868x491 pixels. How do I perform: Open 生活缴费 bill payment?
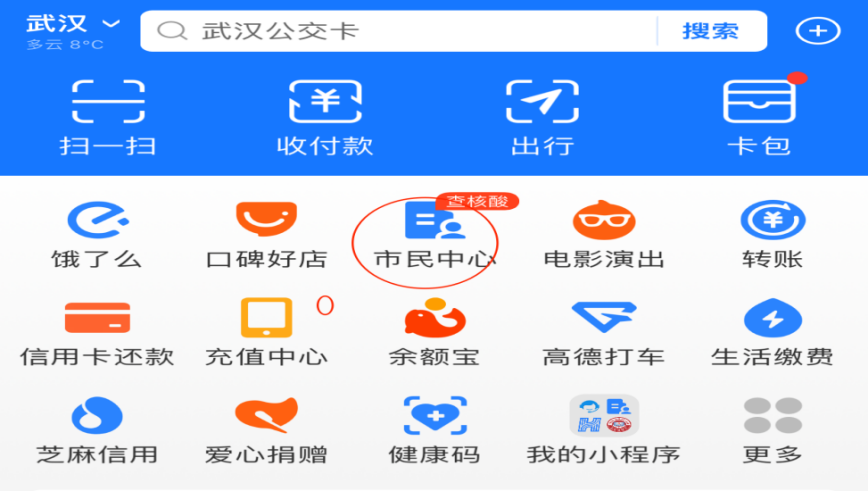coord(772,333)
